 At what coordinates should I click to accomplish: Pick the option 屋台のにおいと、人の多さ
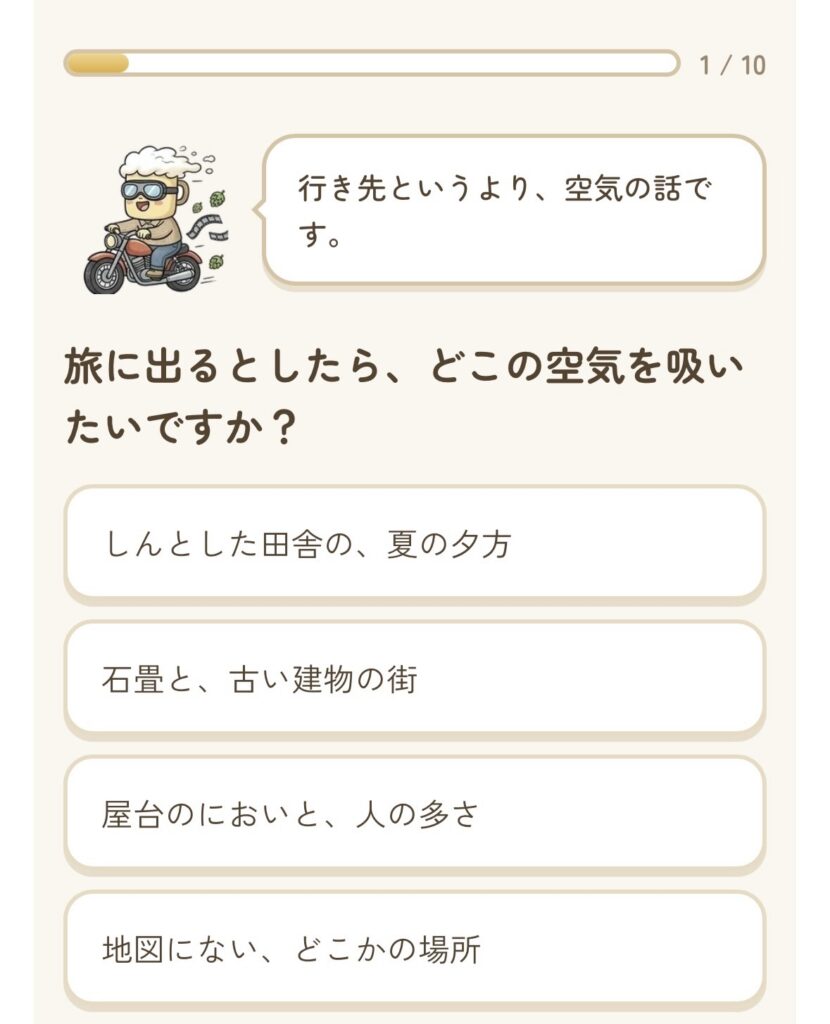click(415, 814)
